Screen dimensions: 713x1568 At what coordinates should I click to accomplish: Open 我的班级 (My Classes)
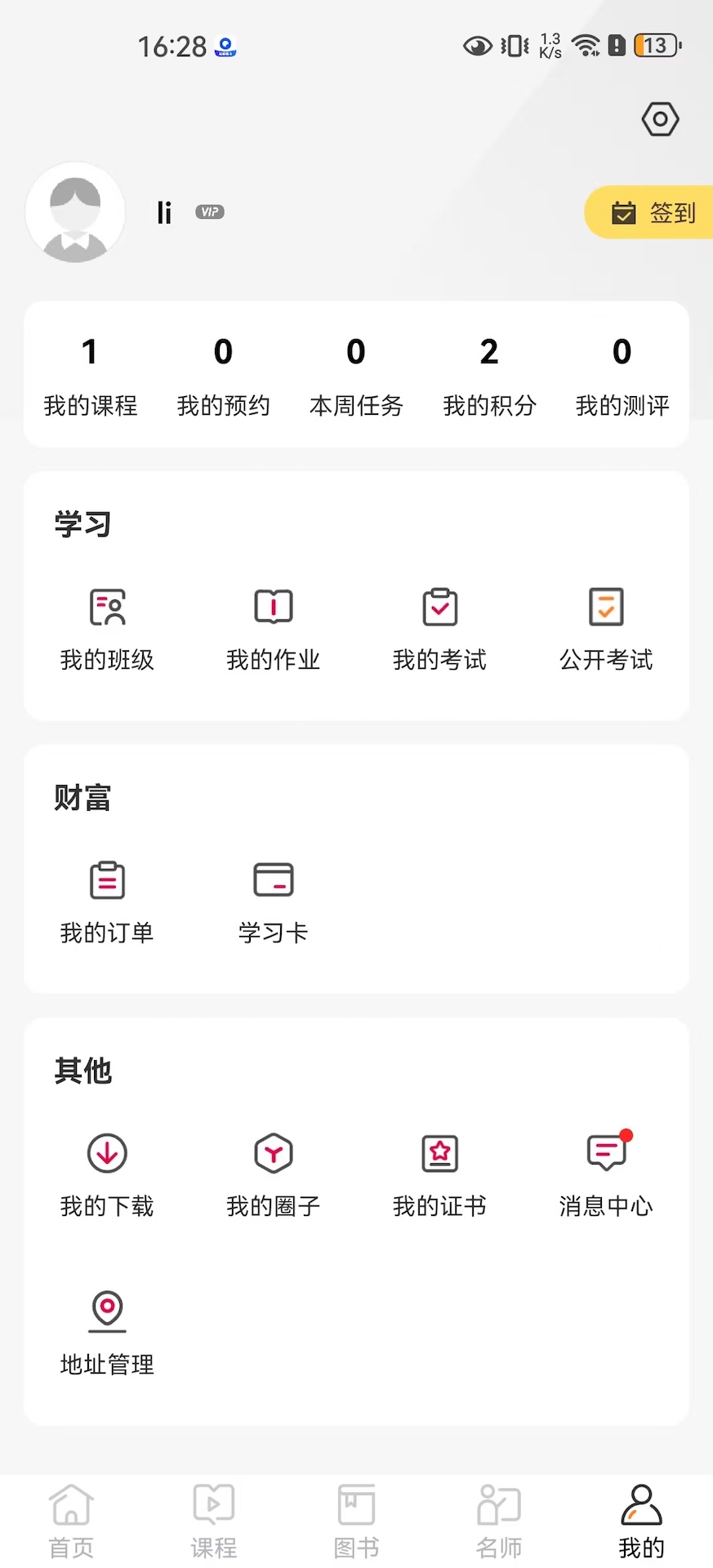coord(107,629)
